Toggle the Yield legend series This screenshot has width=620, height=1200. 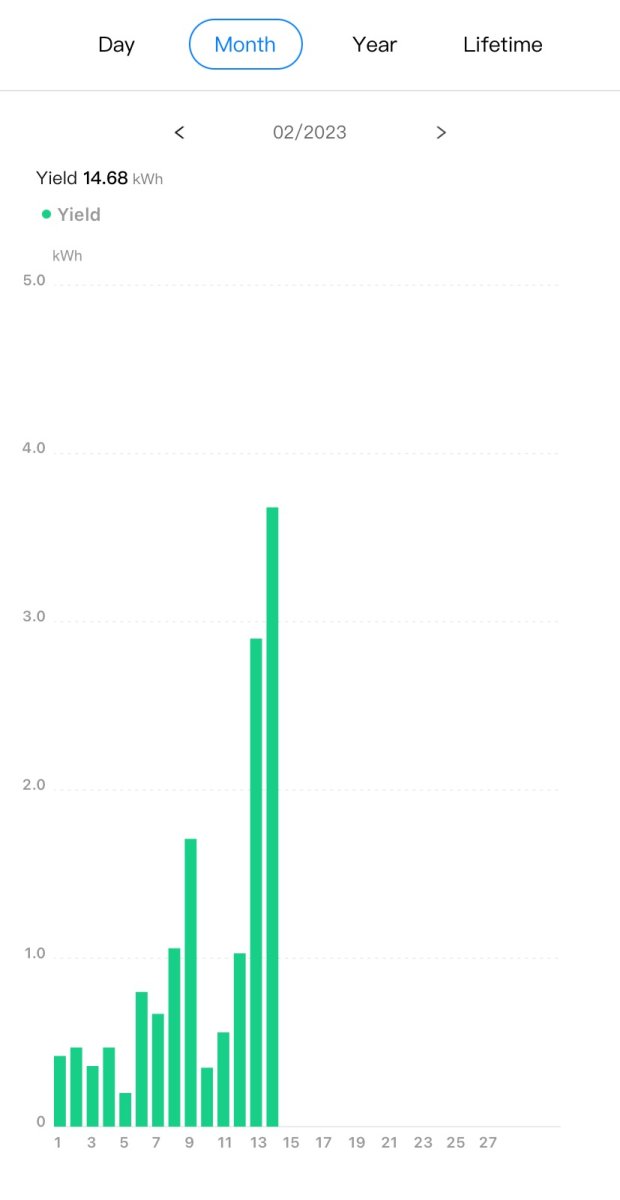pyautogui.click(x=71, y=214)
